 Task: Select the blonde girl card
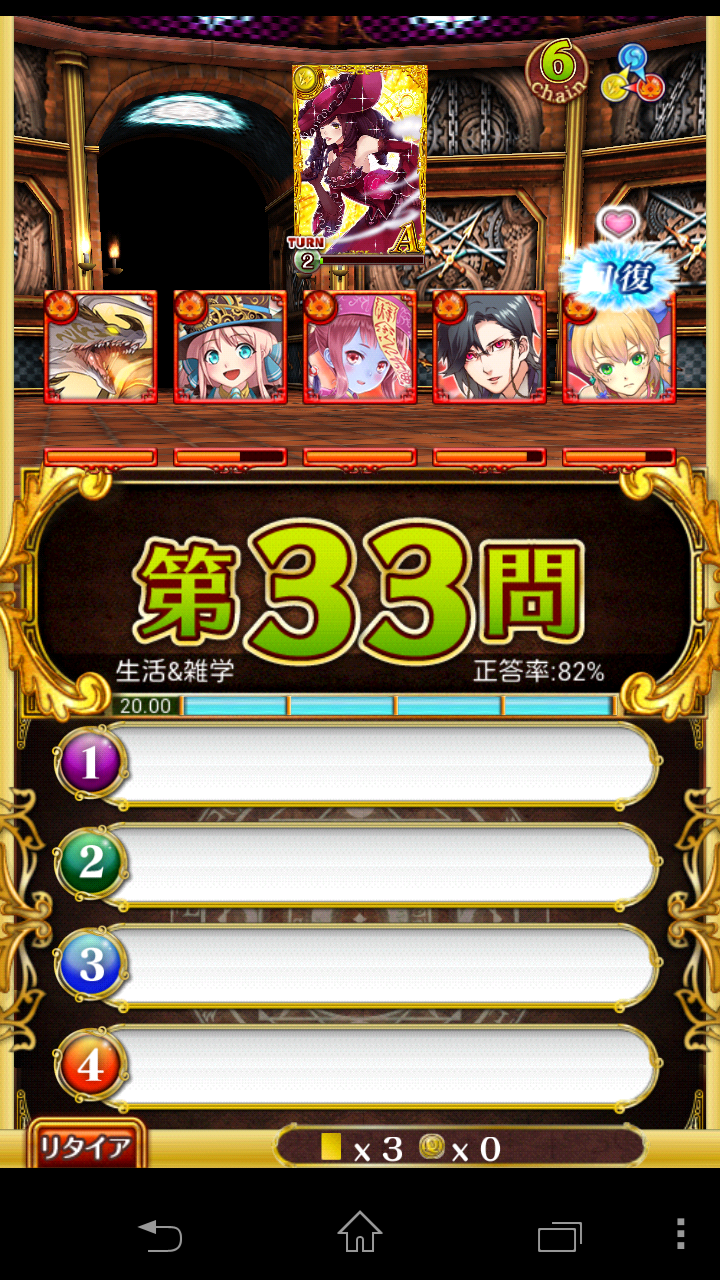[618, 348]
